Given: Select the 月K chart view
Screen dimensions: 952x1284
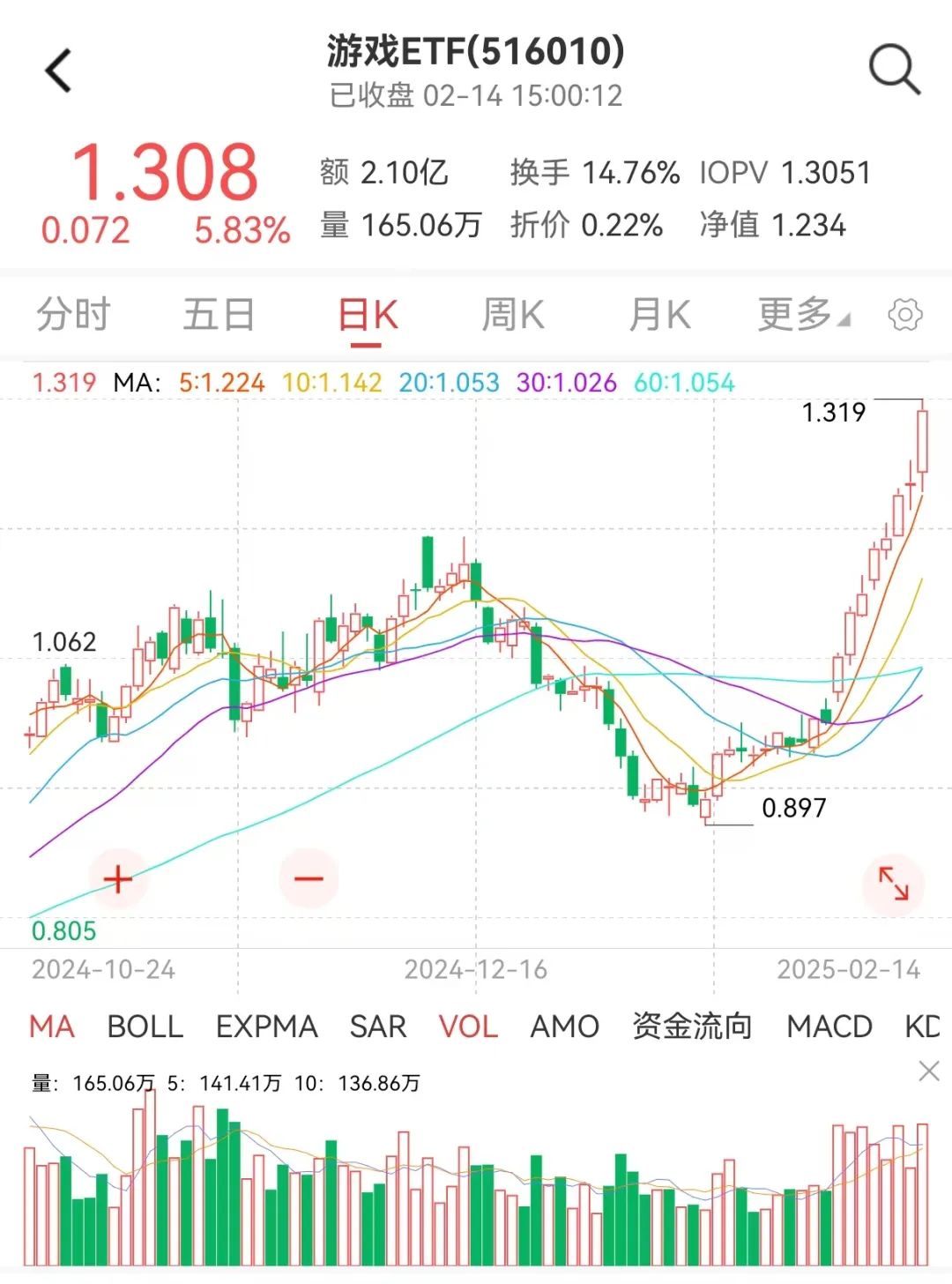Looking at the screenshot, I should click(x=658, y=314).
